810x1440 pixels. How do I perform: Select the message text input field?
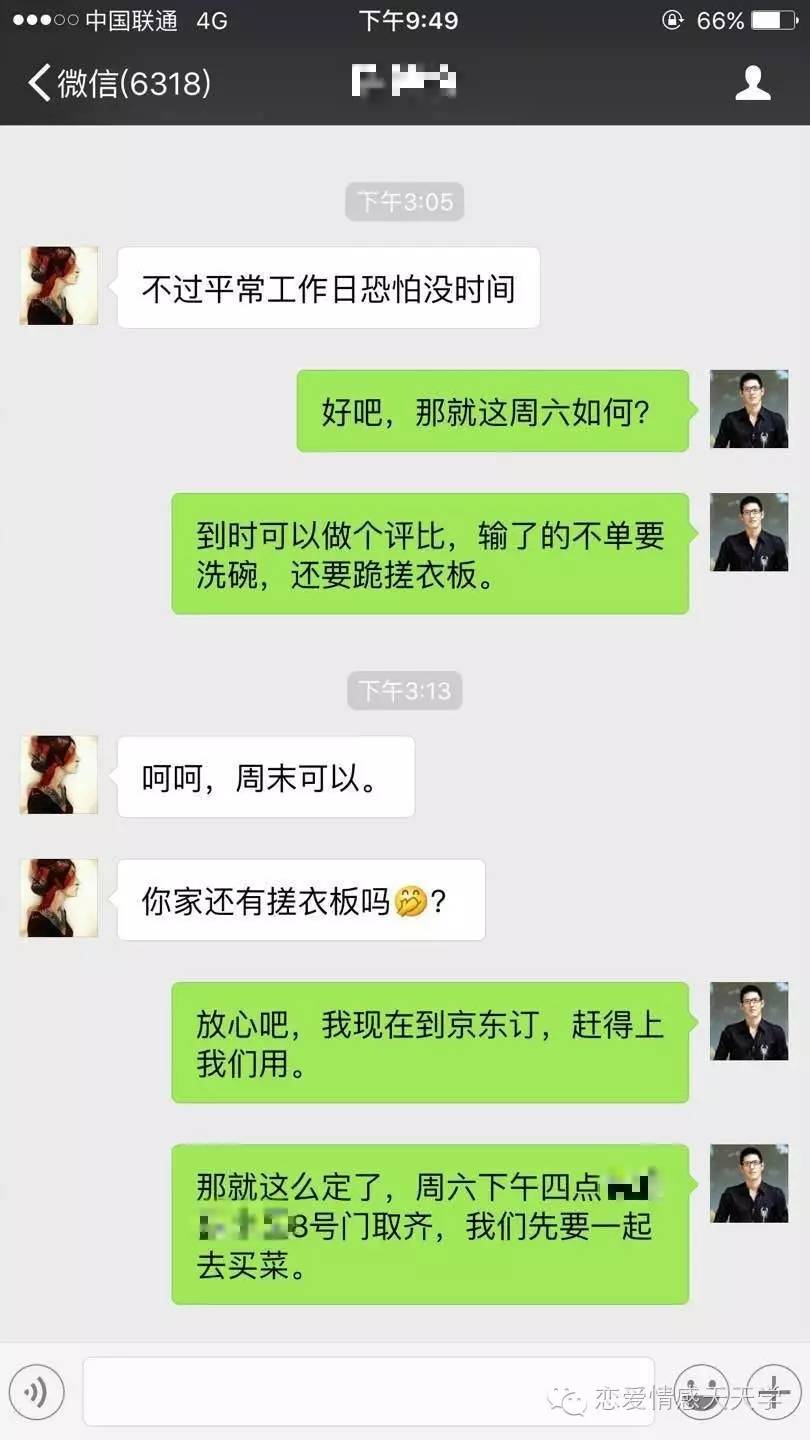(x=370, y=1390)
